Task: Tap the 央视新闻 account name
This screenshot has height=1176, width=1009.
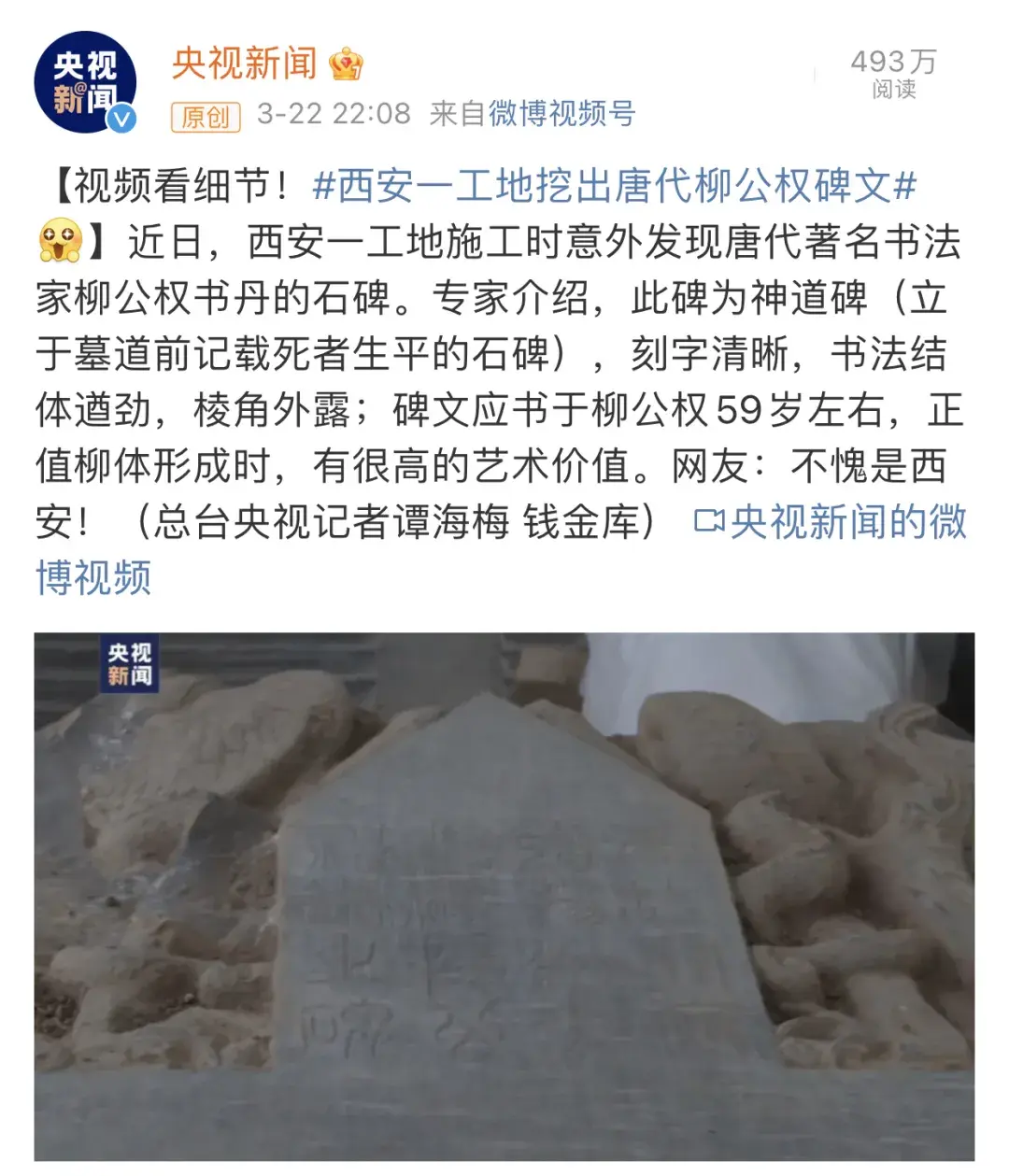Action: click(x=245, y=64)
